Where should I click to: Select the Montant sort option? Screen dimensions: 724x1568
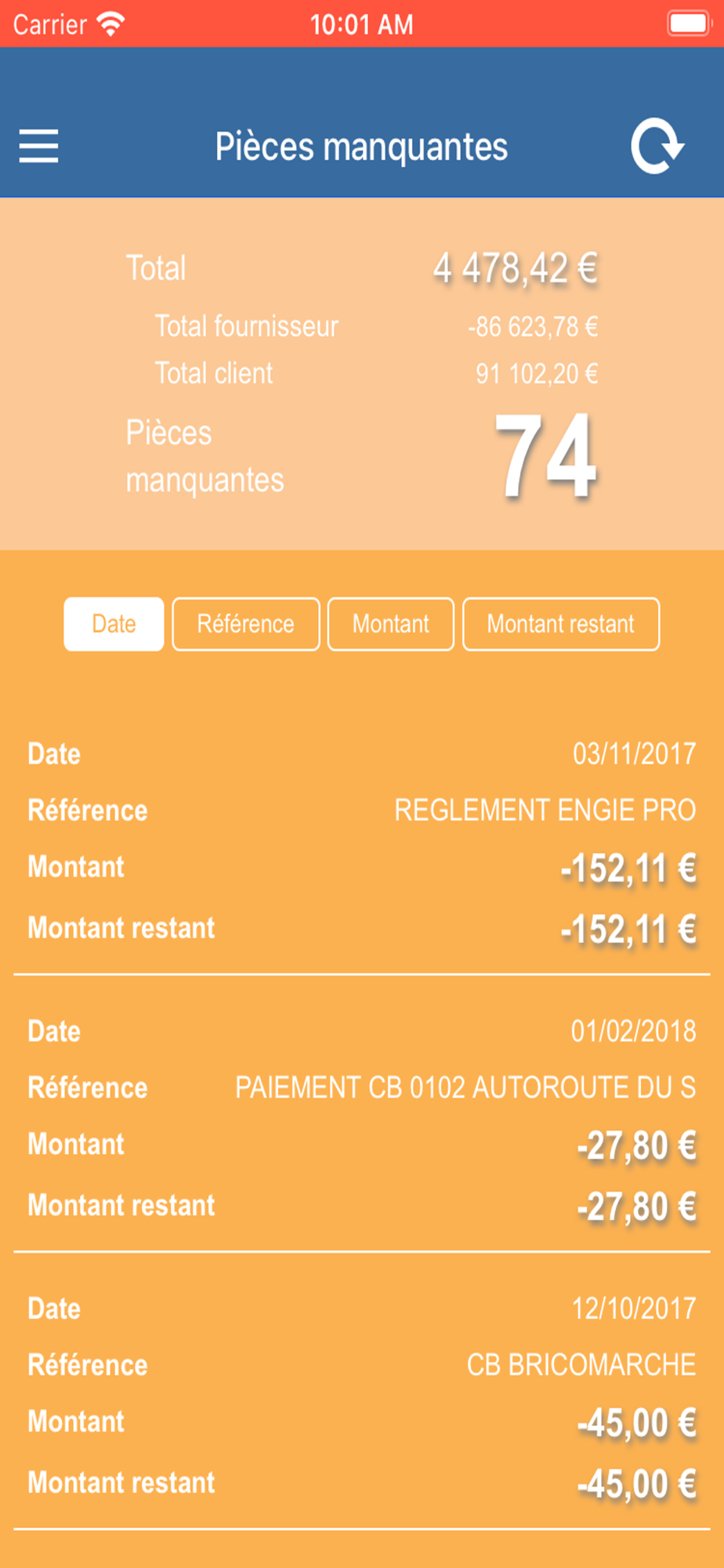pyautogui.click(x=391, y=624)
